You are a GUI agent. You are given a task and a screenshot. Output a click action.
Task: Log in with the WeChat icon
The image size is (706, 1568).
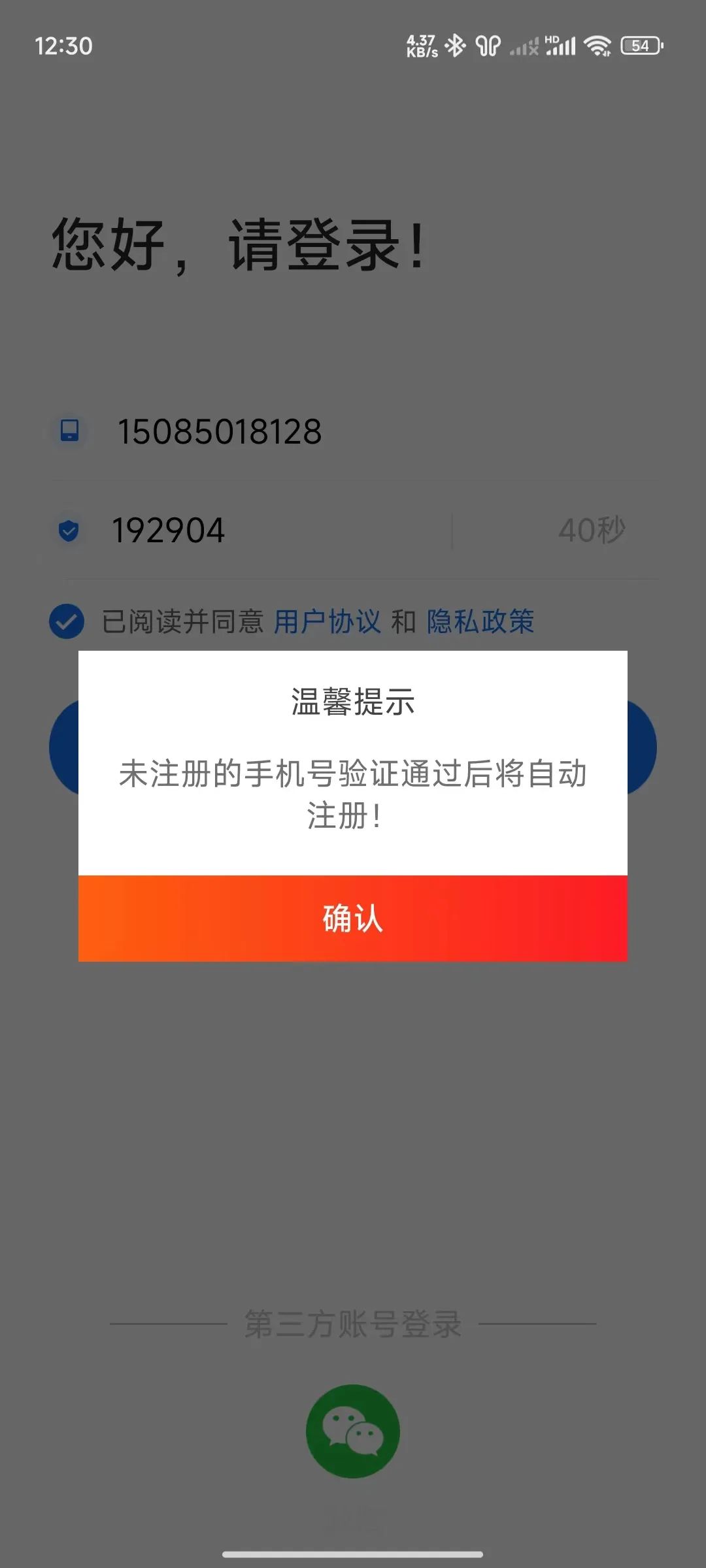[x=353, y=1431]
